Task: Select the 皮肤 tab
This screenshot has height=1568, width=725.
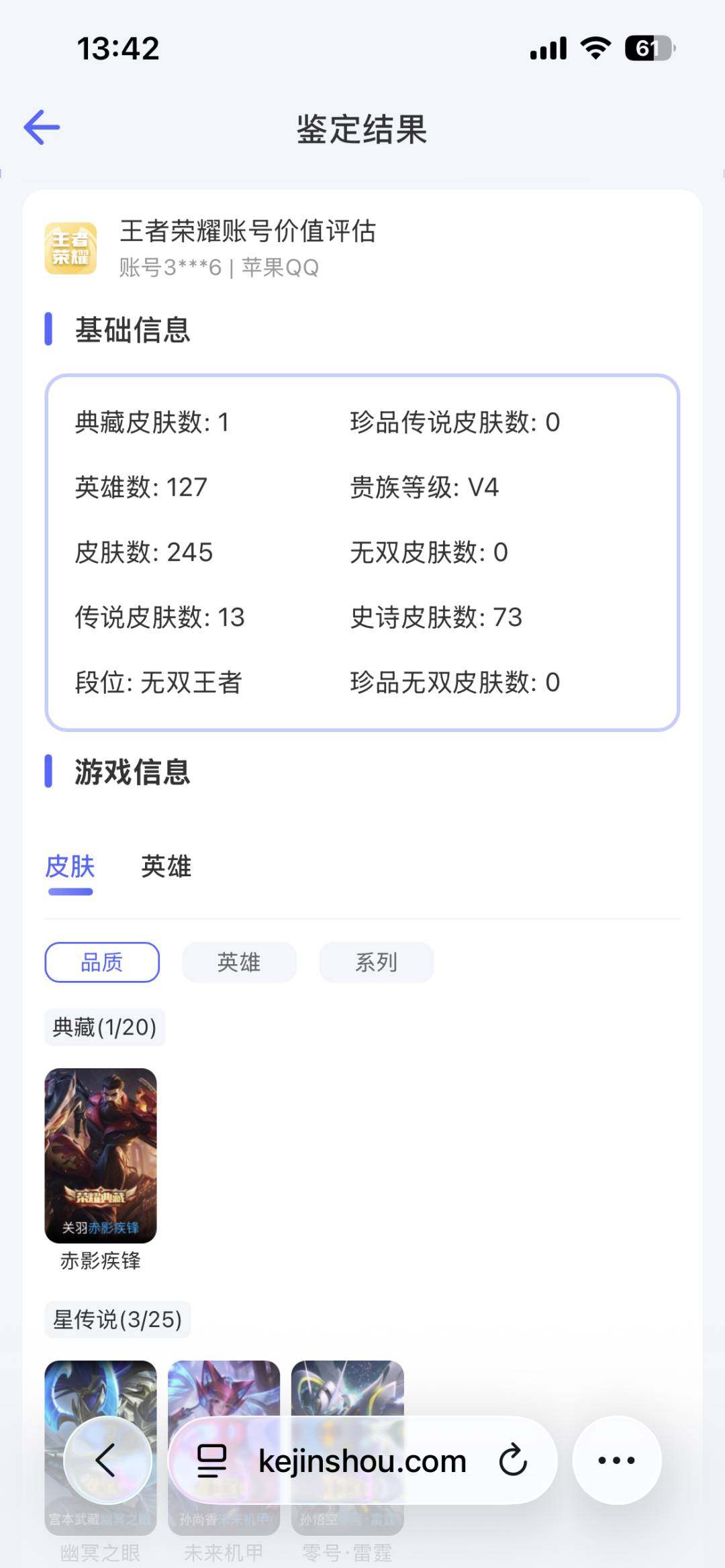Action: [69, 866]
